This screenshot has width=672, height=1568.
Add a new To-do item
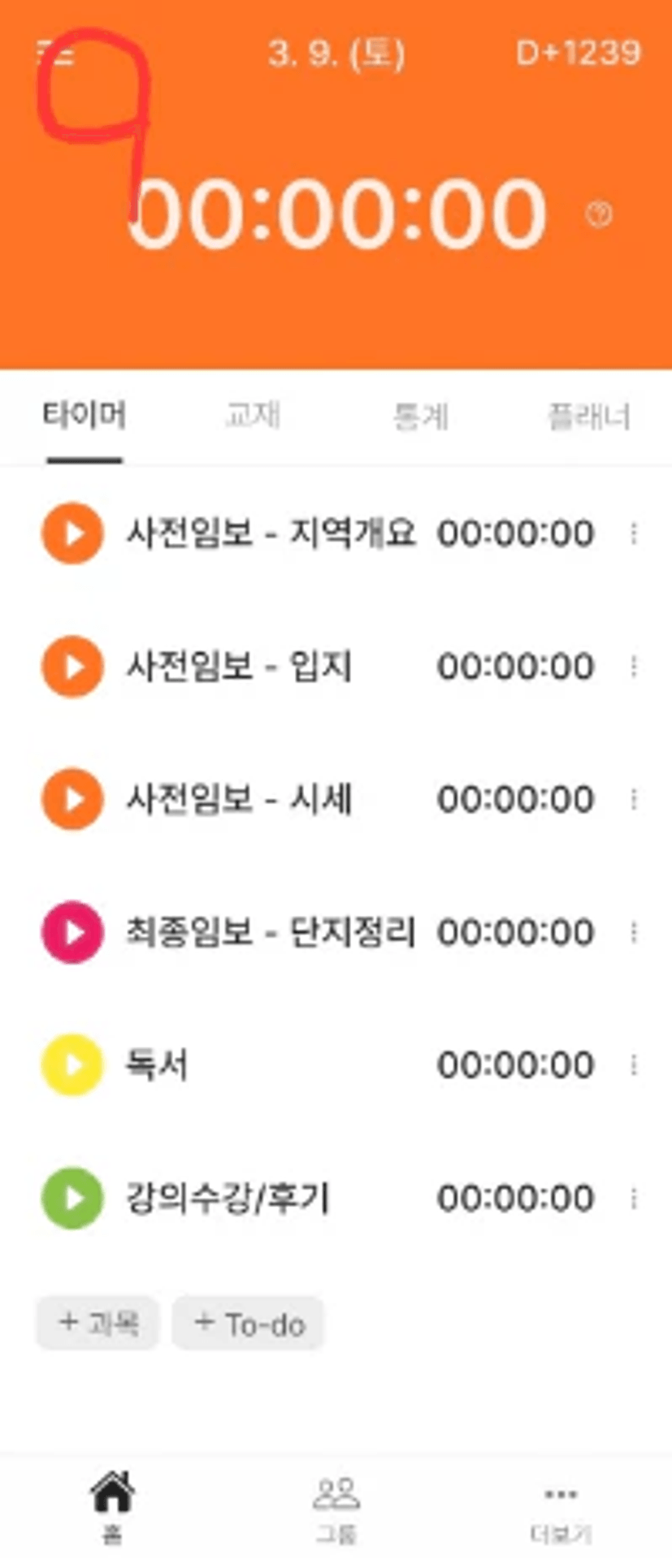coord(249,1324)
